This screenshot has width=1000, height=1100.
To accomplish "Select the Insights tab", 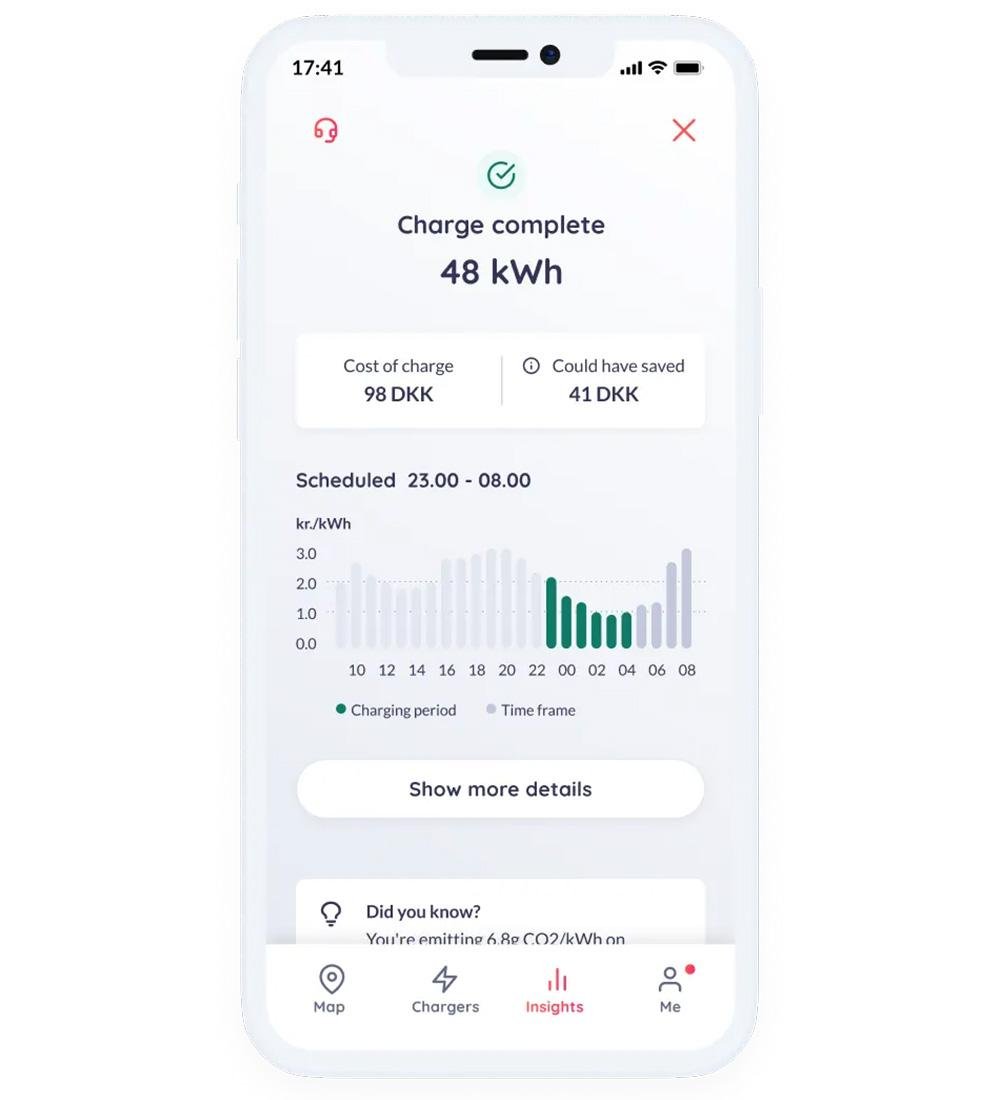I will pyautogui.click(x=555, y=990).
